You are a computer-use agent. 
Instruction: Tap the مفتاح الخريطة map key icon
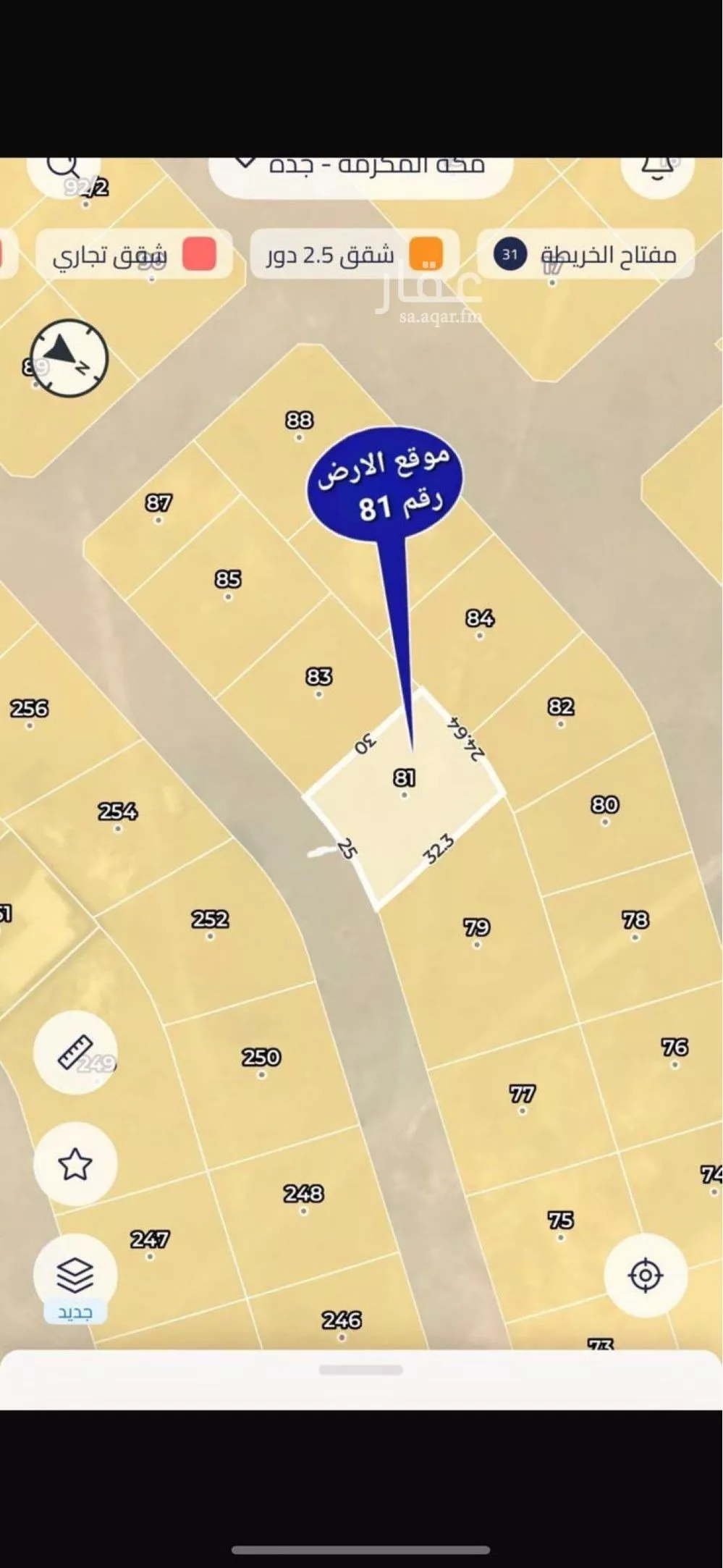612,255
